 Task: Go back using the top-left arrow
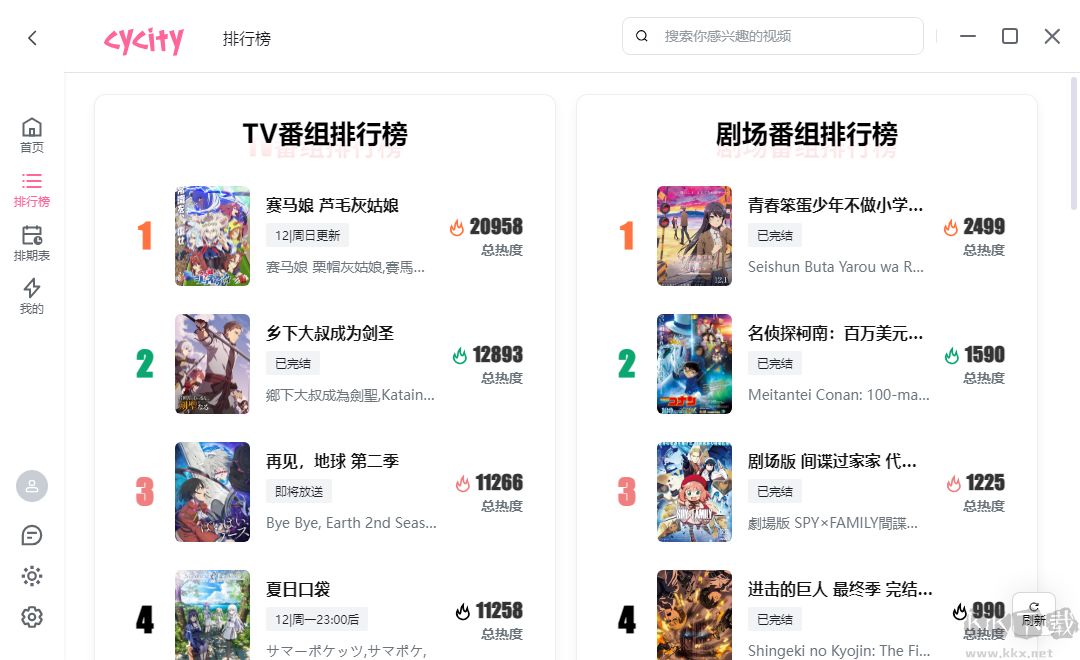coord(32,38)
